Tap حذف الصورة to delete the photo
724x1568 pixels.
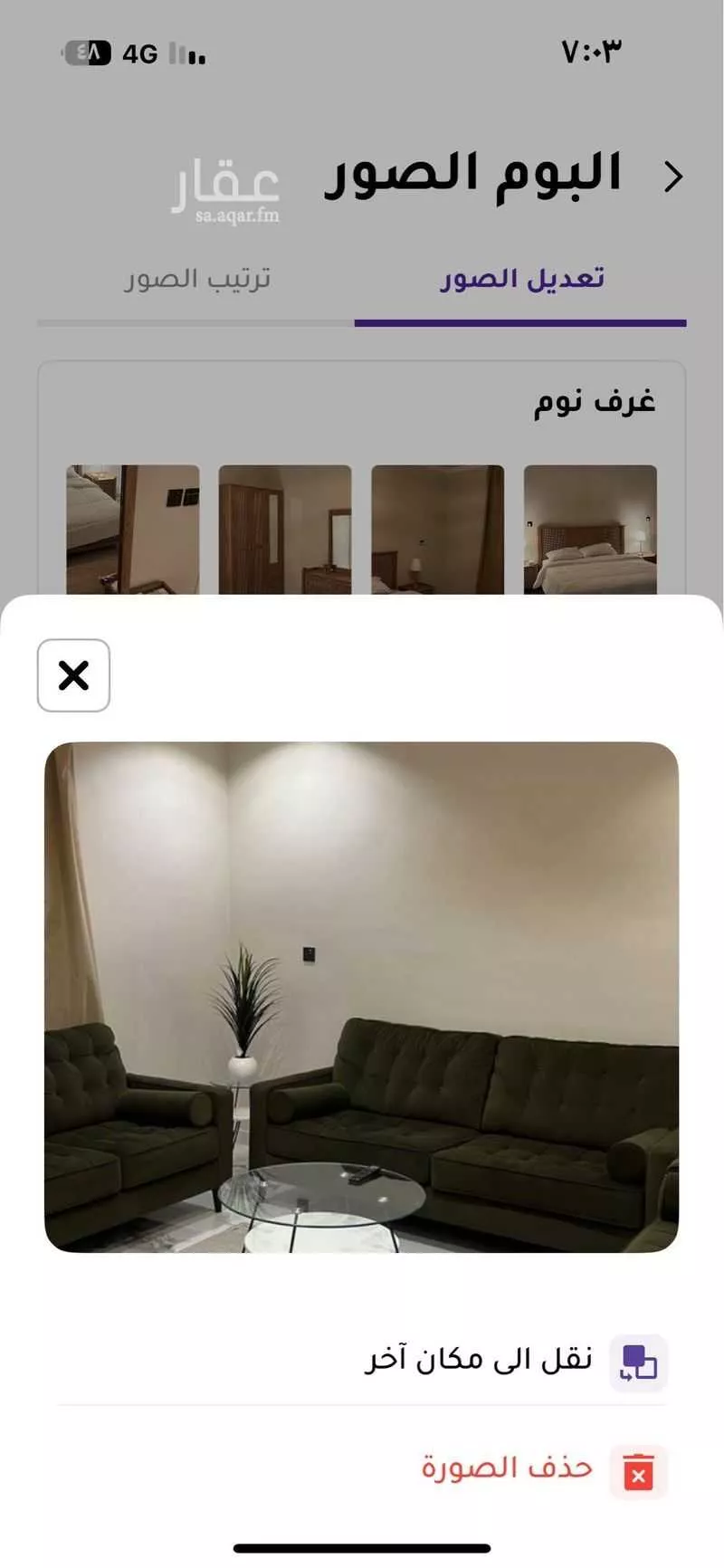click(507, 1468)
